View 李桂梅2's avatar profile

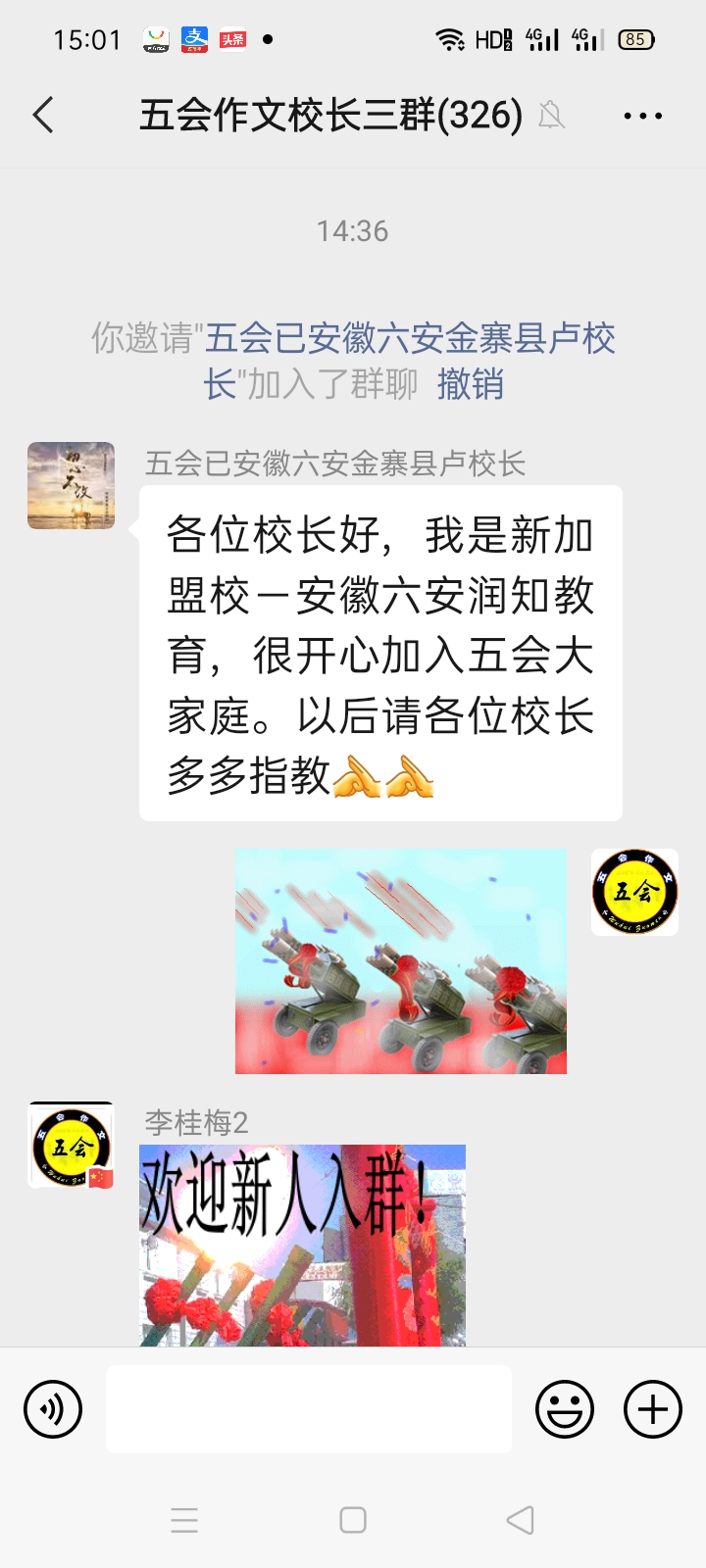[71, 1145]
